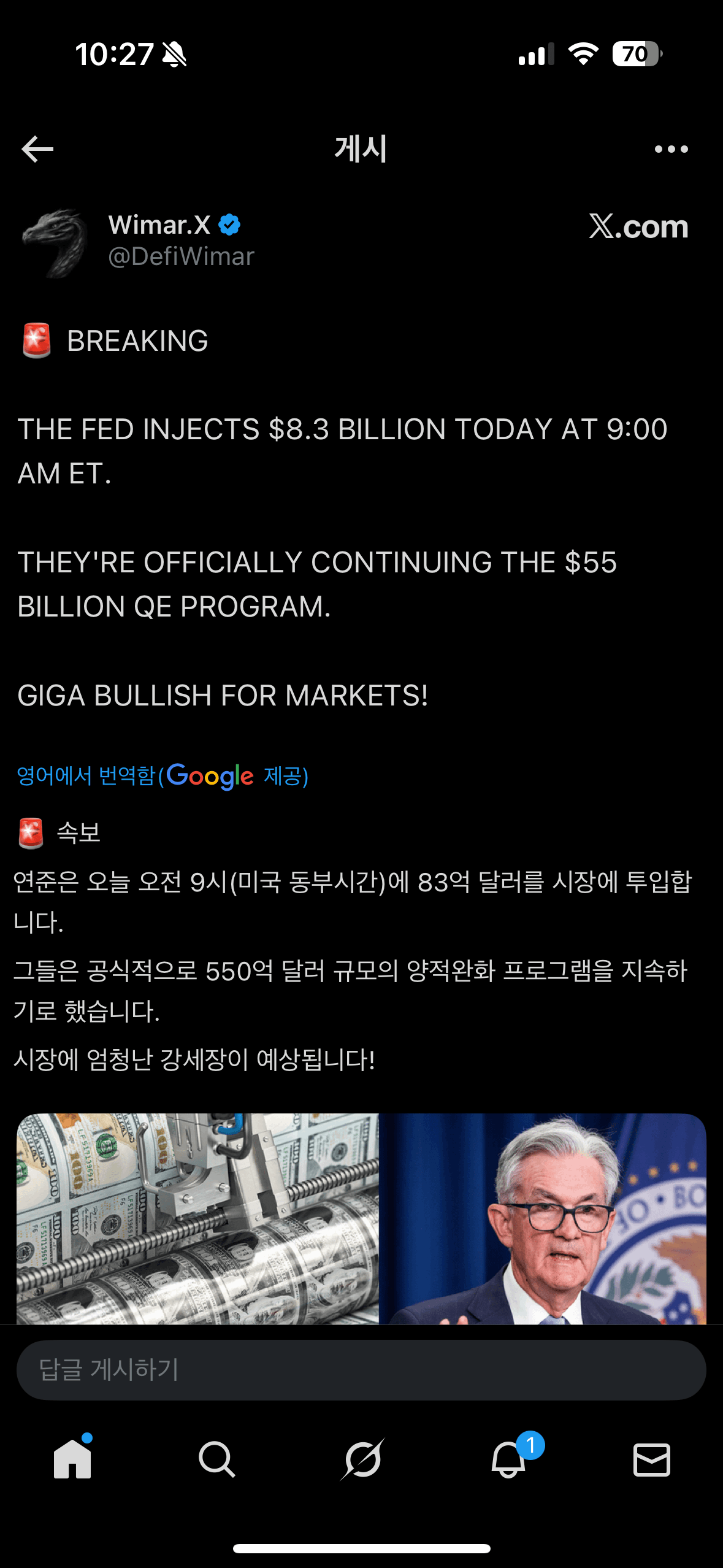The image size is (723, 1568).
Task: Go back using the arrow icon
Action: pos(37,149)
